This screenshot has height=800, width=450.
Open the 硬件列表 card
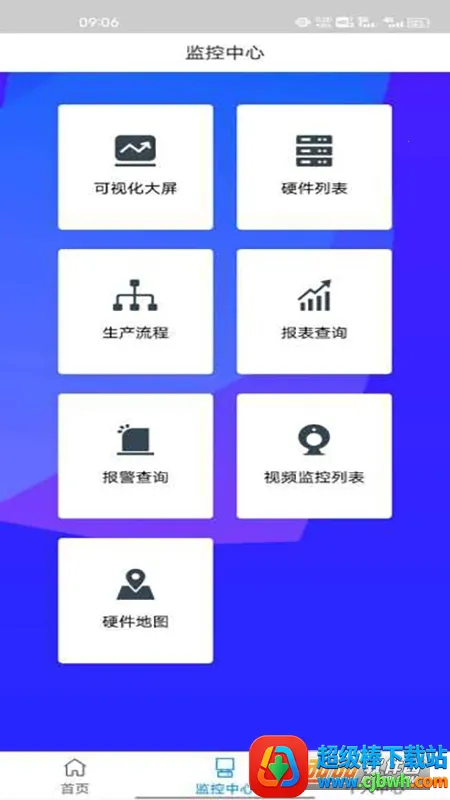(314, 167)
